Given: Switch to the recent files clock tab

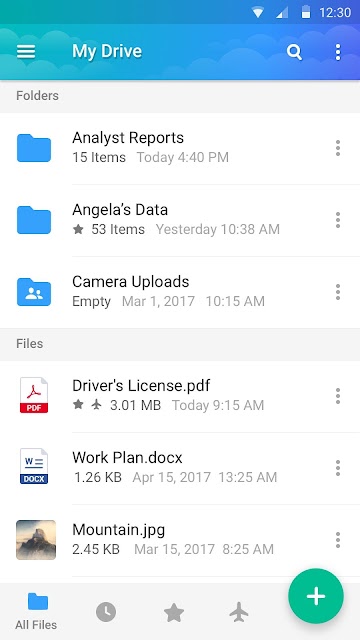Looking at the screenshot, I should coord(106,613).
